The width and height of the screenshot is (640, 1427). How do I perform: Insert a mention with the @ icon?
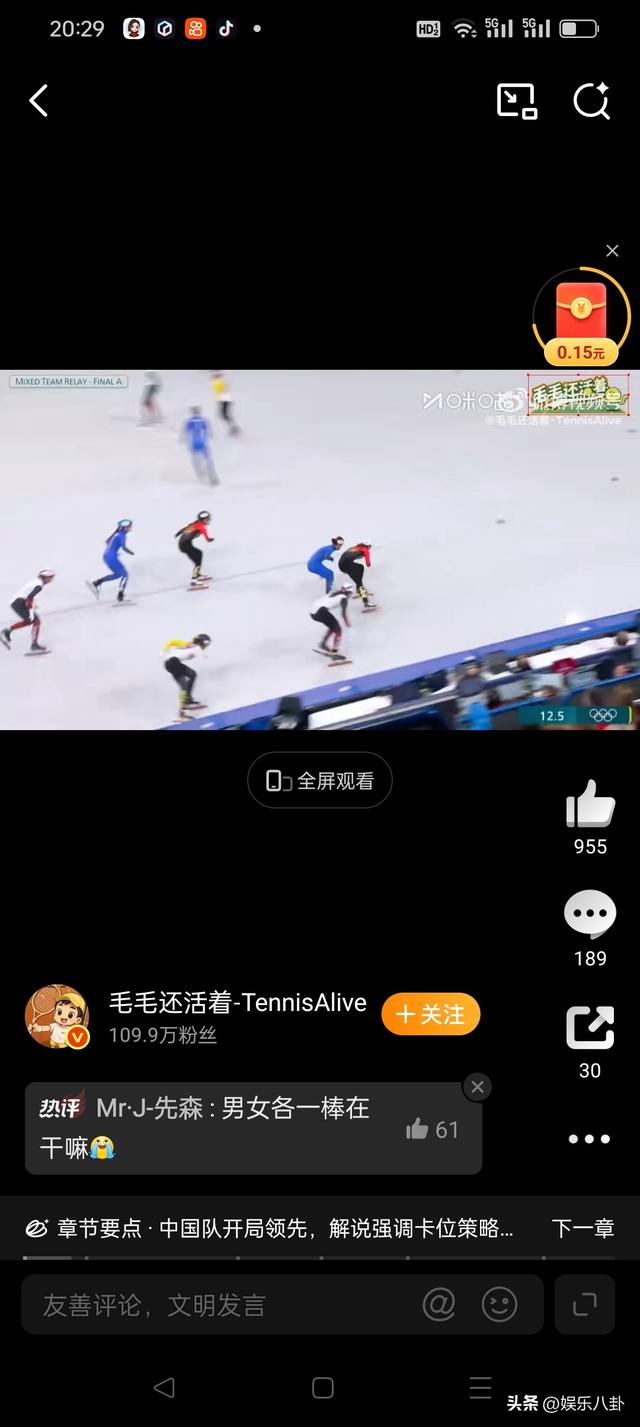(439, 1304)
